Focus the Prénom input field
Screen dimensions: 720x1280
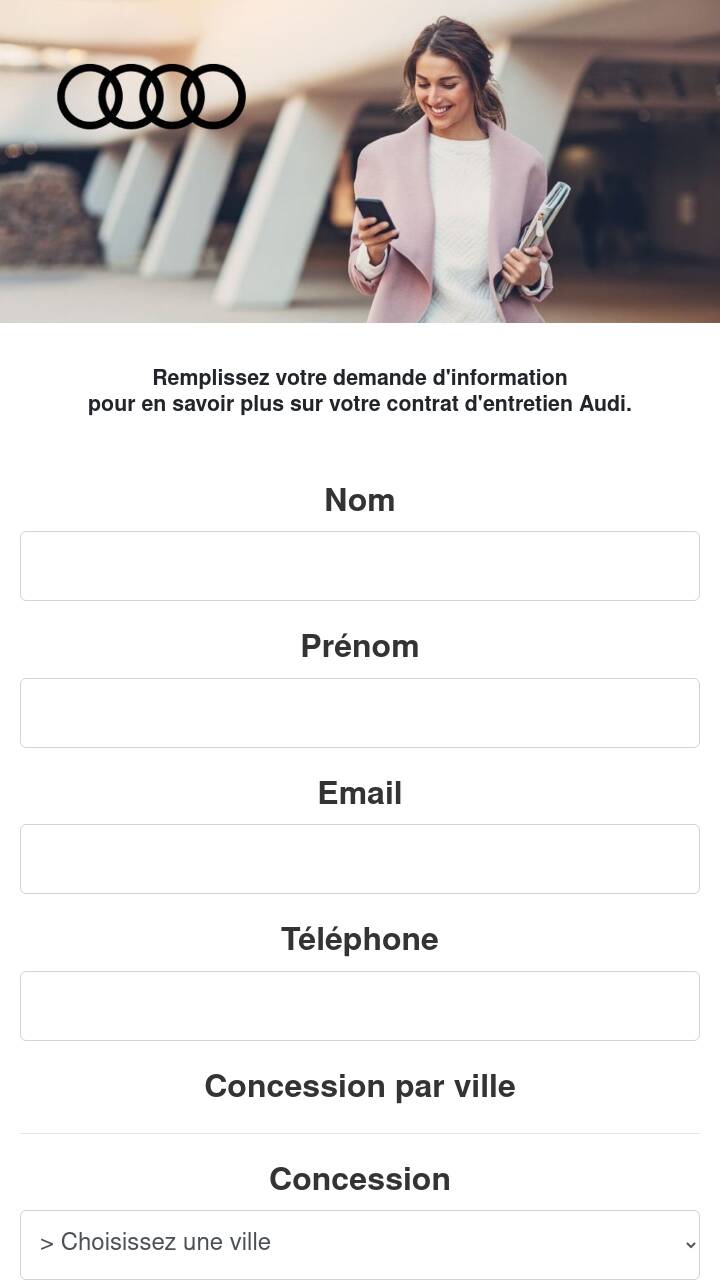(360, 713)
